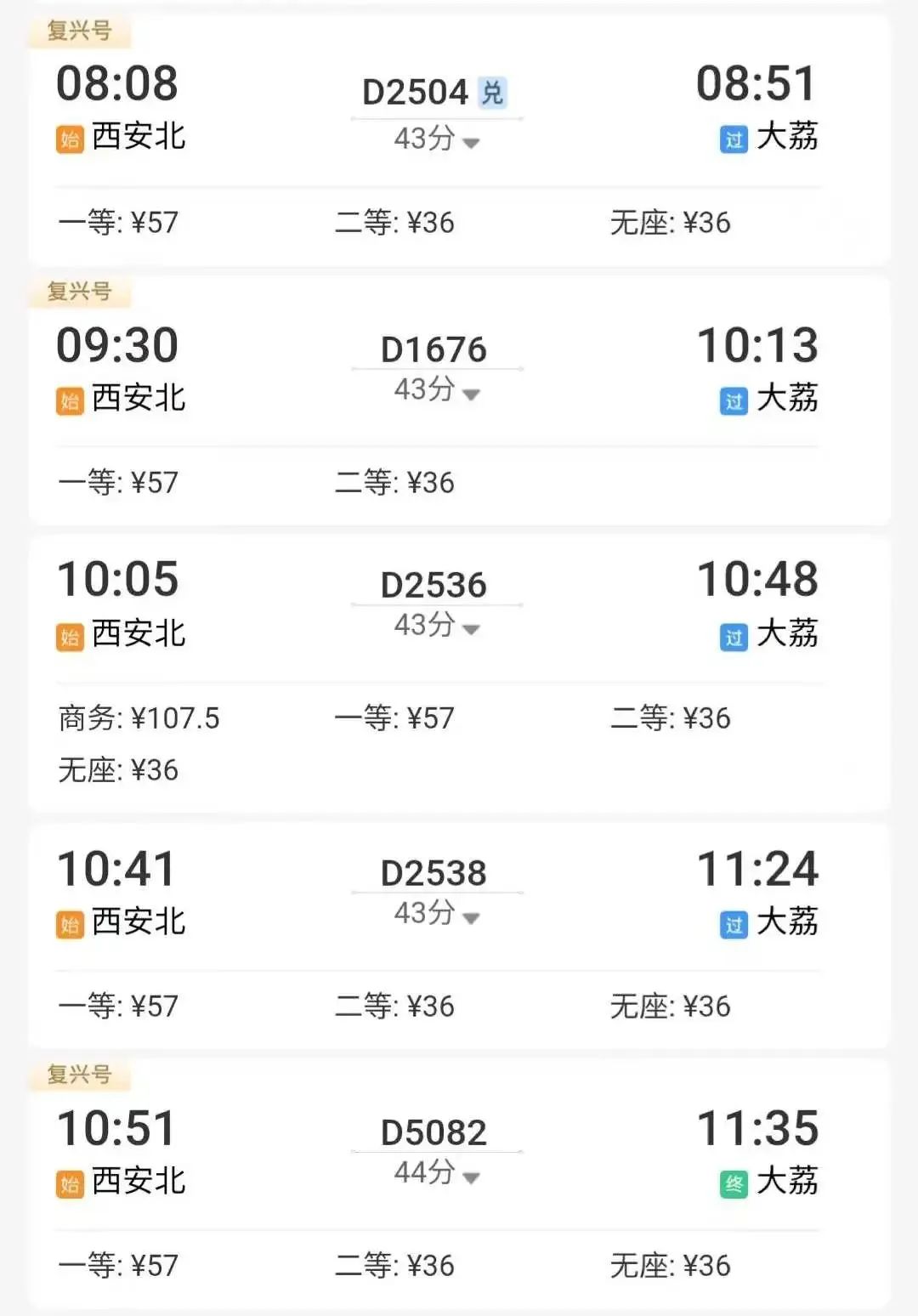Open the D2536 train with business seat

433,585
